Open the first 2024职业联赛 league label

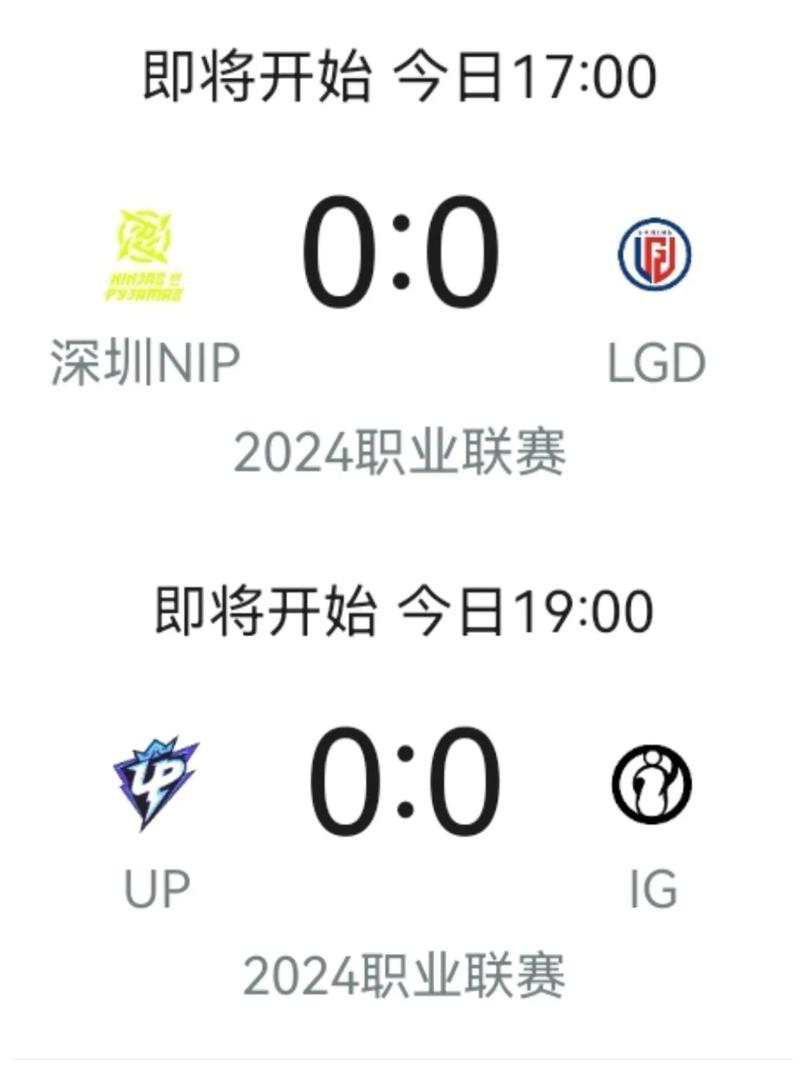click(400, 450)
